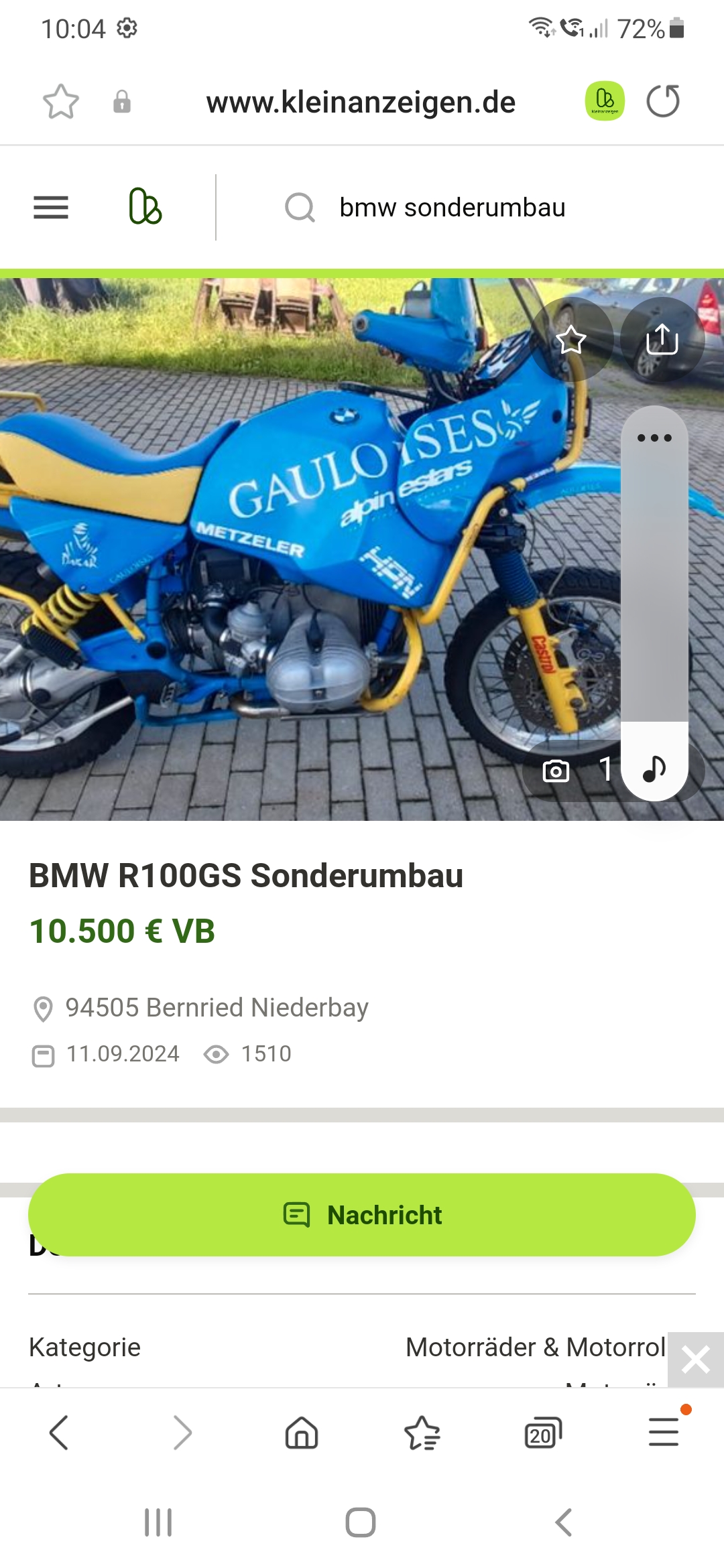View the 20 open browser tabs
Viewport: 724px width, 1568px height.
tap(543, 1433)
